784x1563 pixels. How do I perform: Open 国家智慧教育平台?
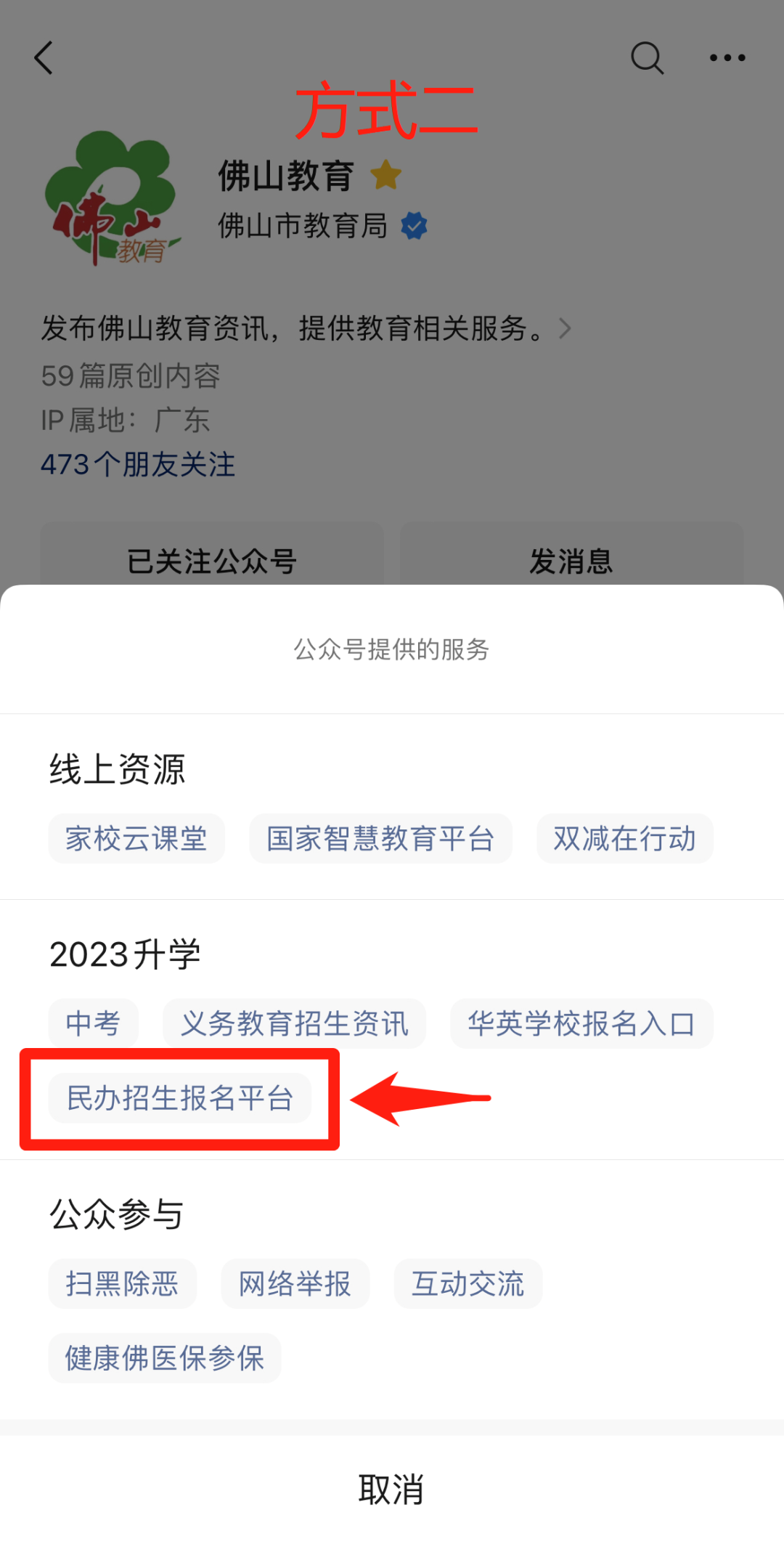pos(380,839)
